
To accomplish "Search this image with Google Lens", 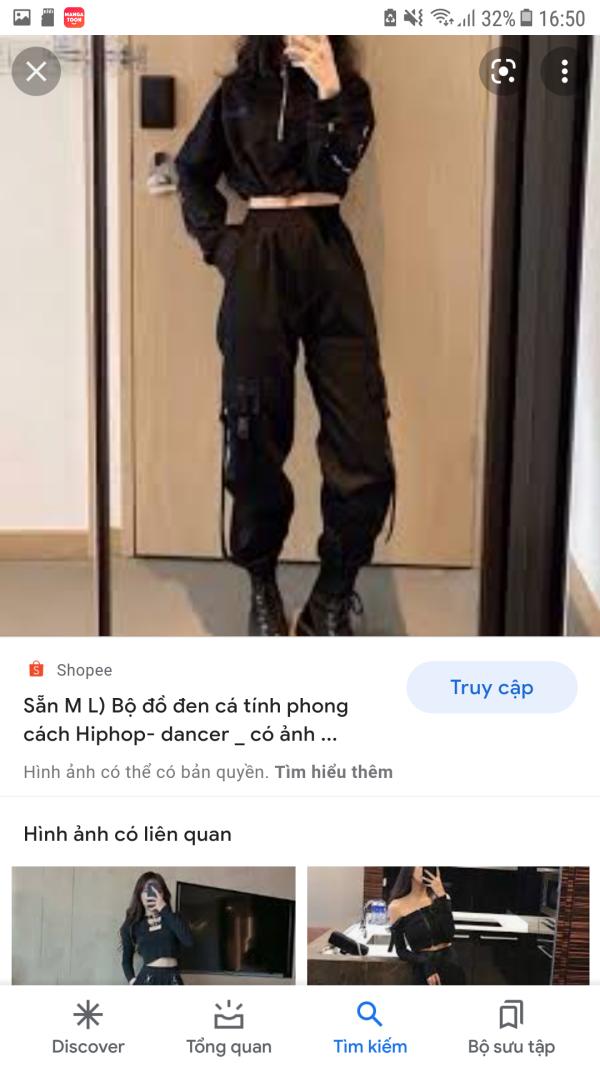I will tap(503, 71).
